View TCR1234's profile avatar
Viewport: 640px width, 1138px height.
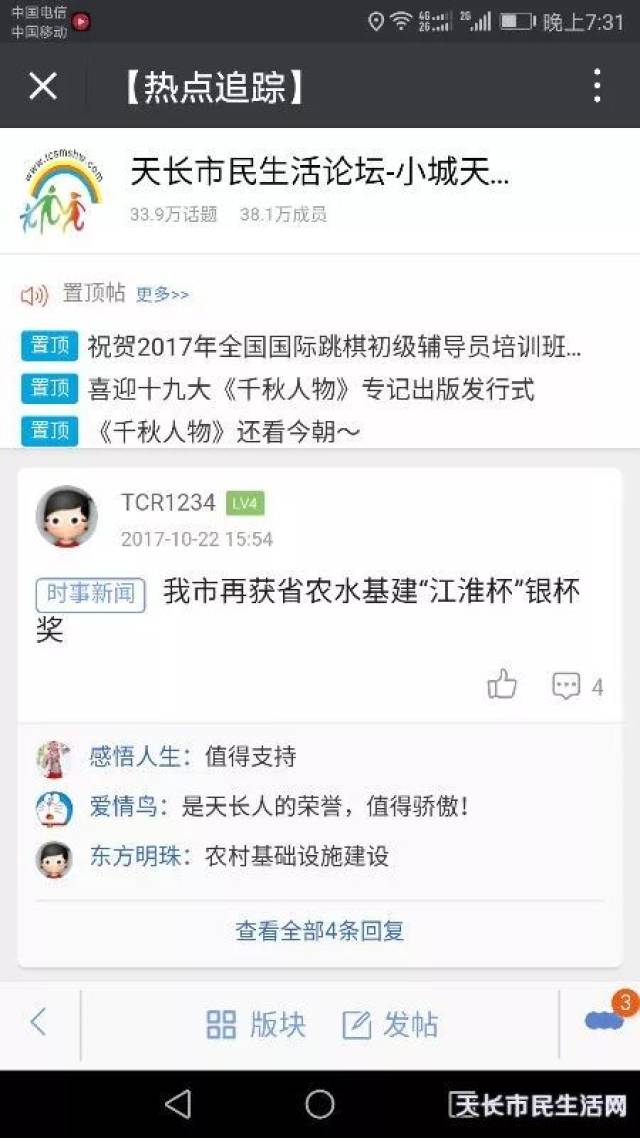[66, 517]
